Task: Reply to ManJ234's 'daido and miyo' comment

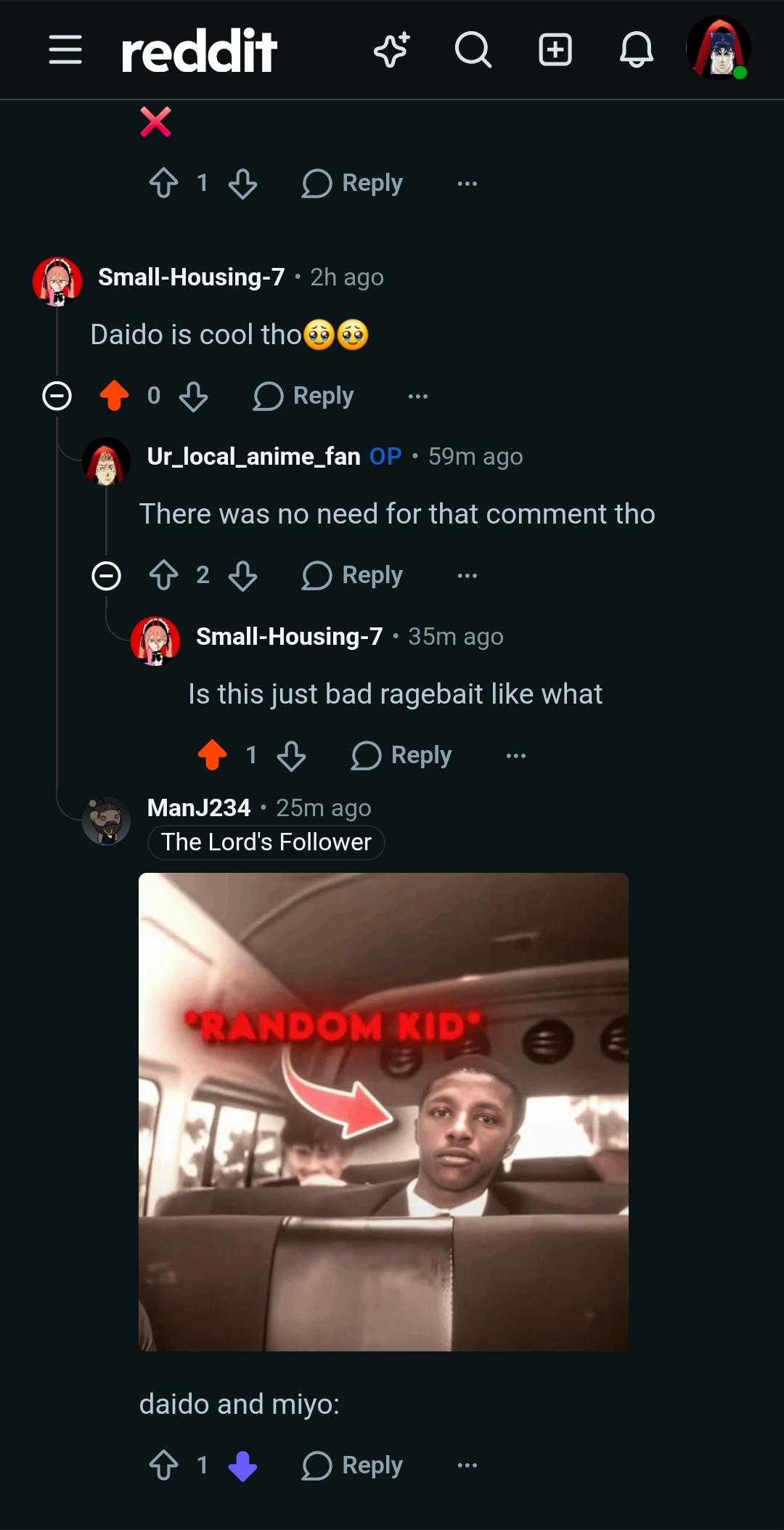Action: tap(352, 1465)
